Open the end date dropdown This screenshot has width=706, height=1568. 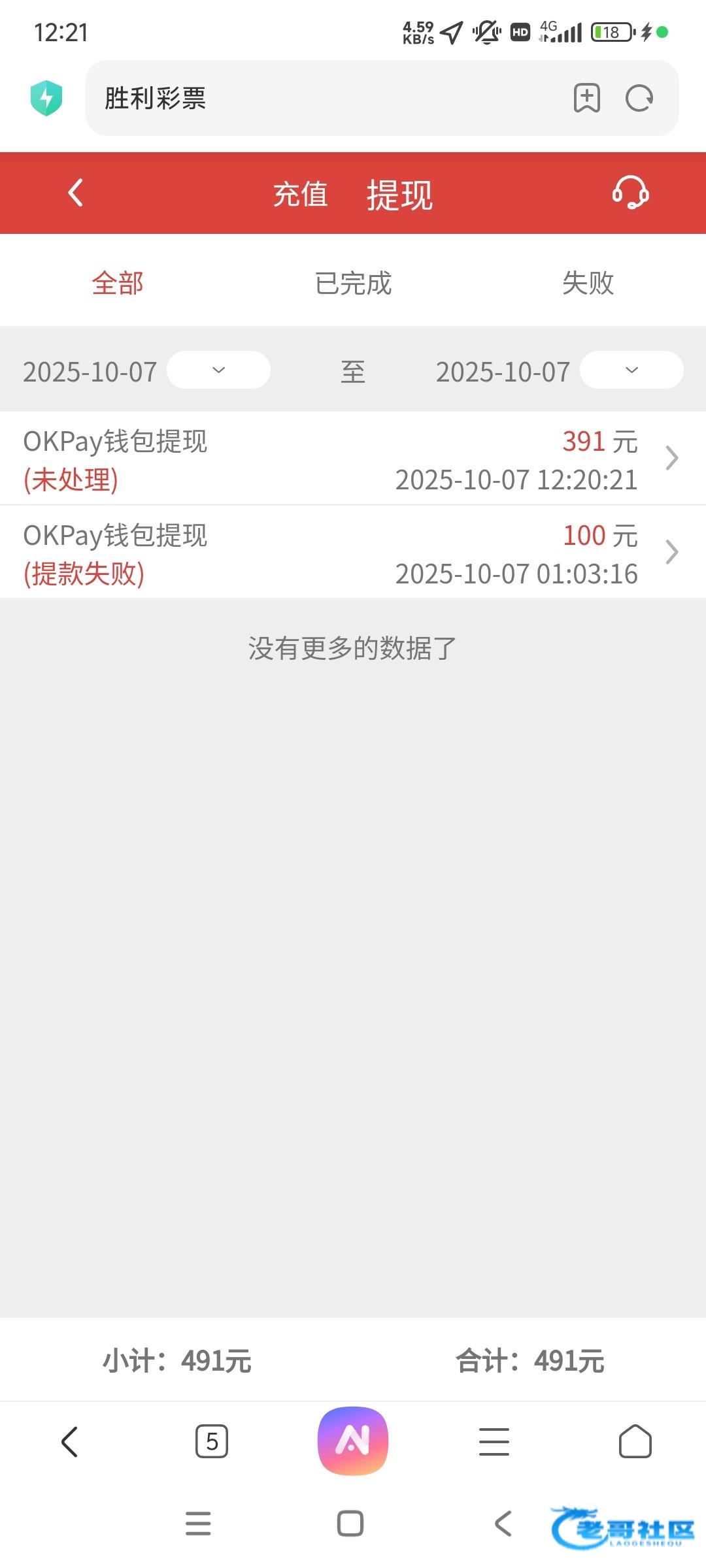pyautogui.click(x=631, y=370)
